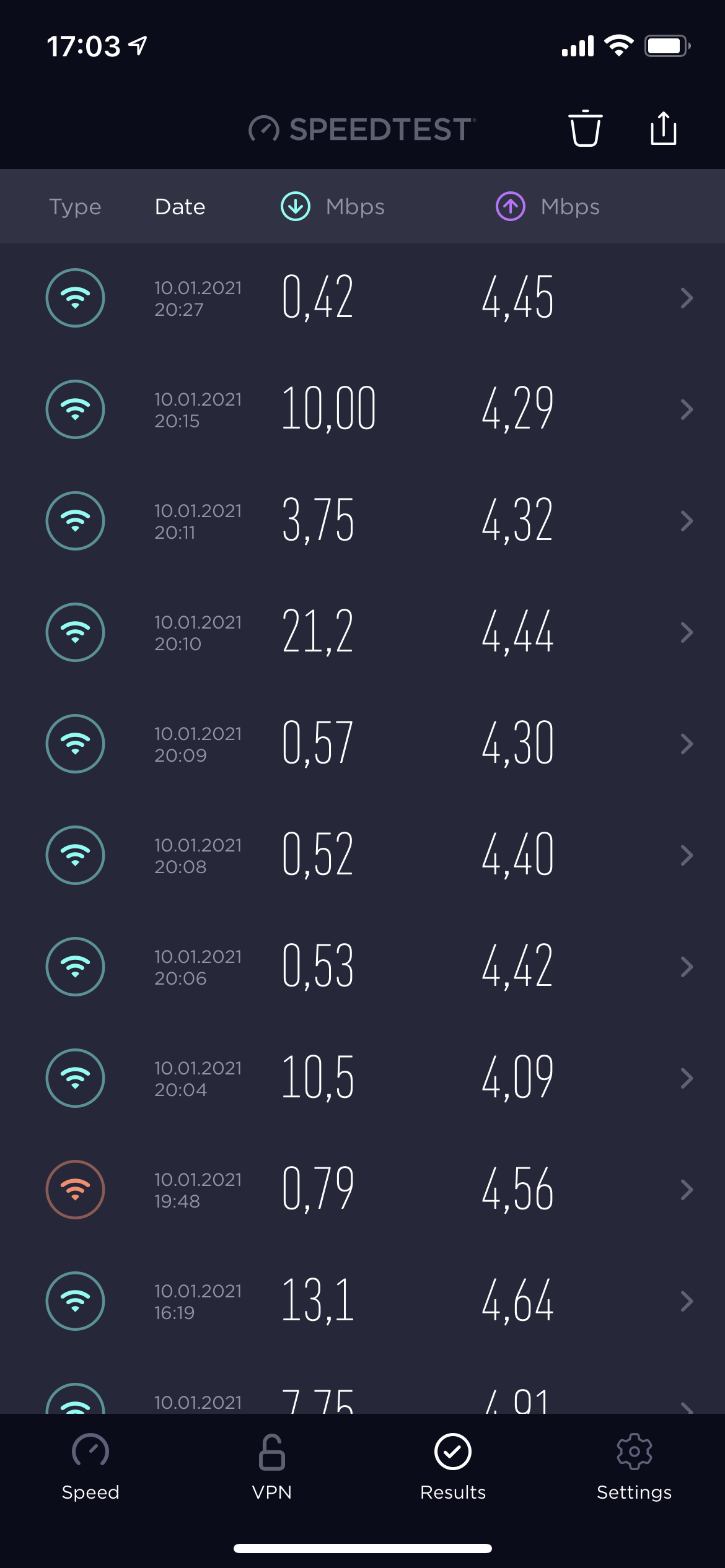Sort results by Date column
Image resolution: width=725 pixels, height=1568 pixels.
pyautogui.click(x=180, y=207)
